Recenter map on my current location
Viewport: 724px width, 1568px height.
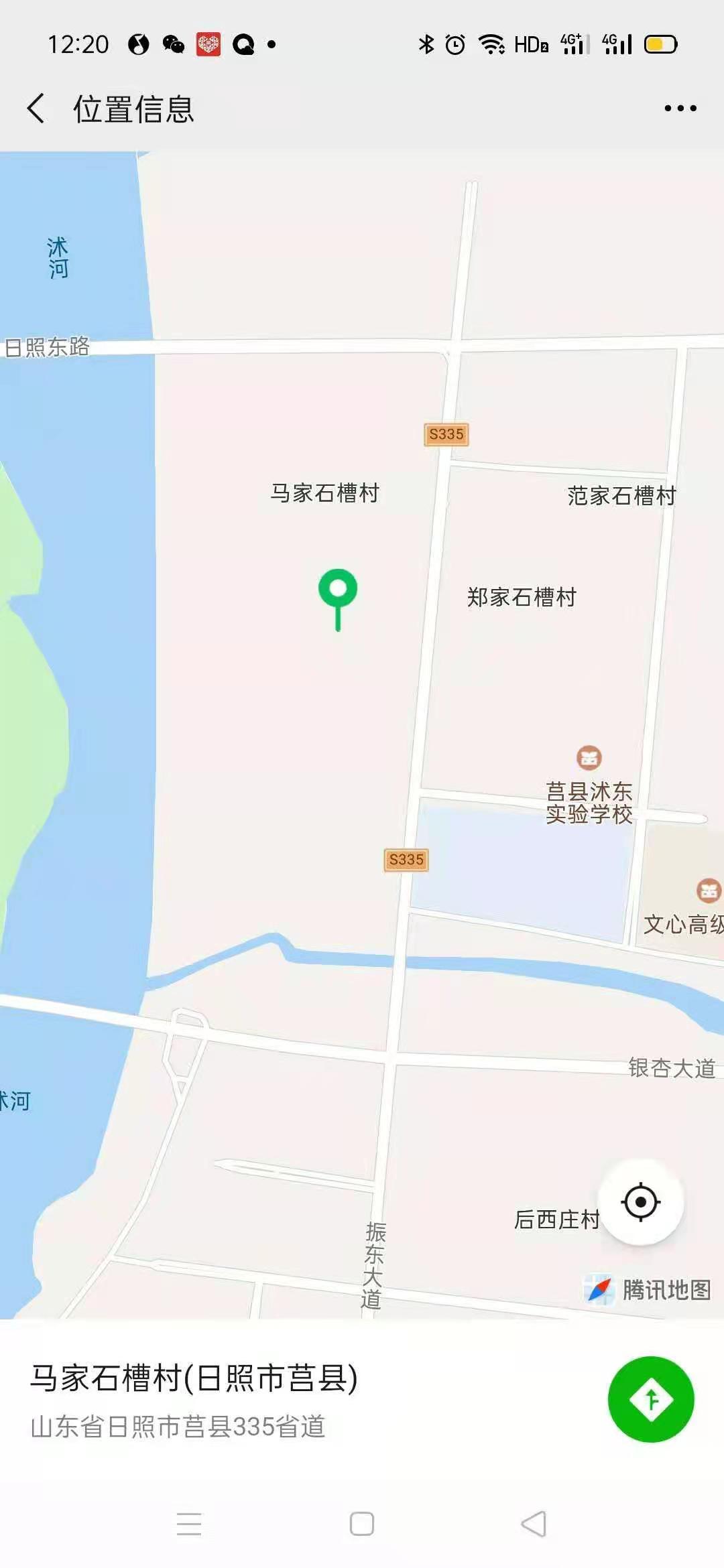tap(641, 1202)
